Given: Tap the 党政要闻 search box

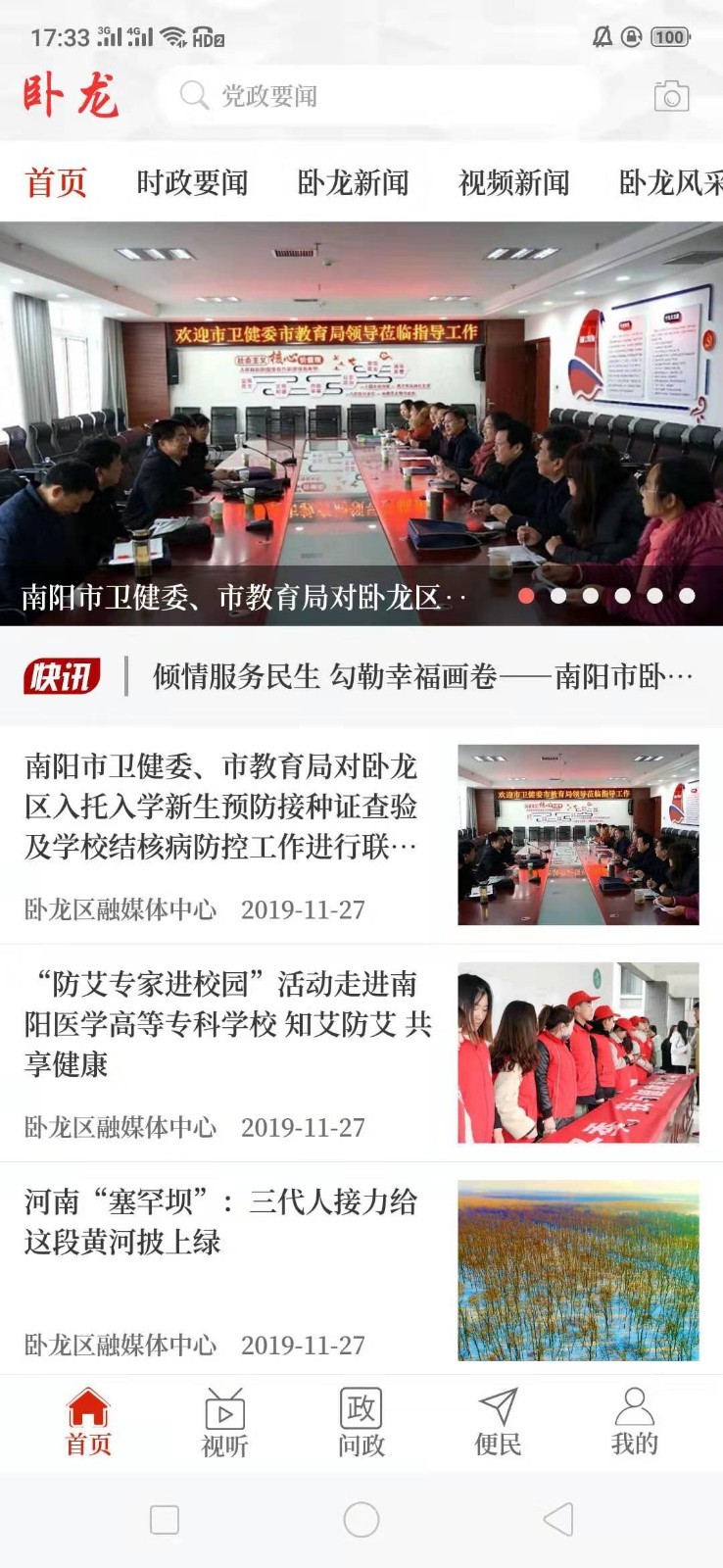Looking at the screenshot, I should click(382, 96).
